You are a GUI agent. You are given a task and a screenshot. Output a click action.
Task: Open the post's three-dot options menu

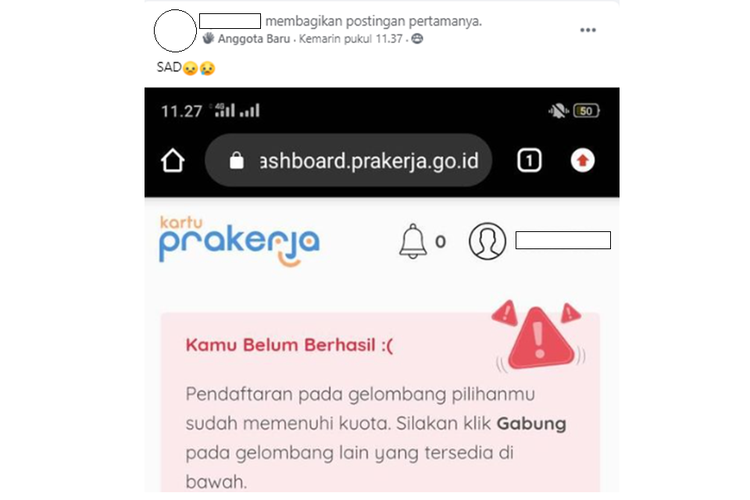click(588, 30)
